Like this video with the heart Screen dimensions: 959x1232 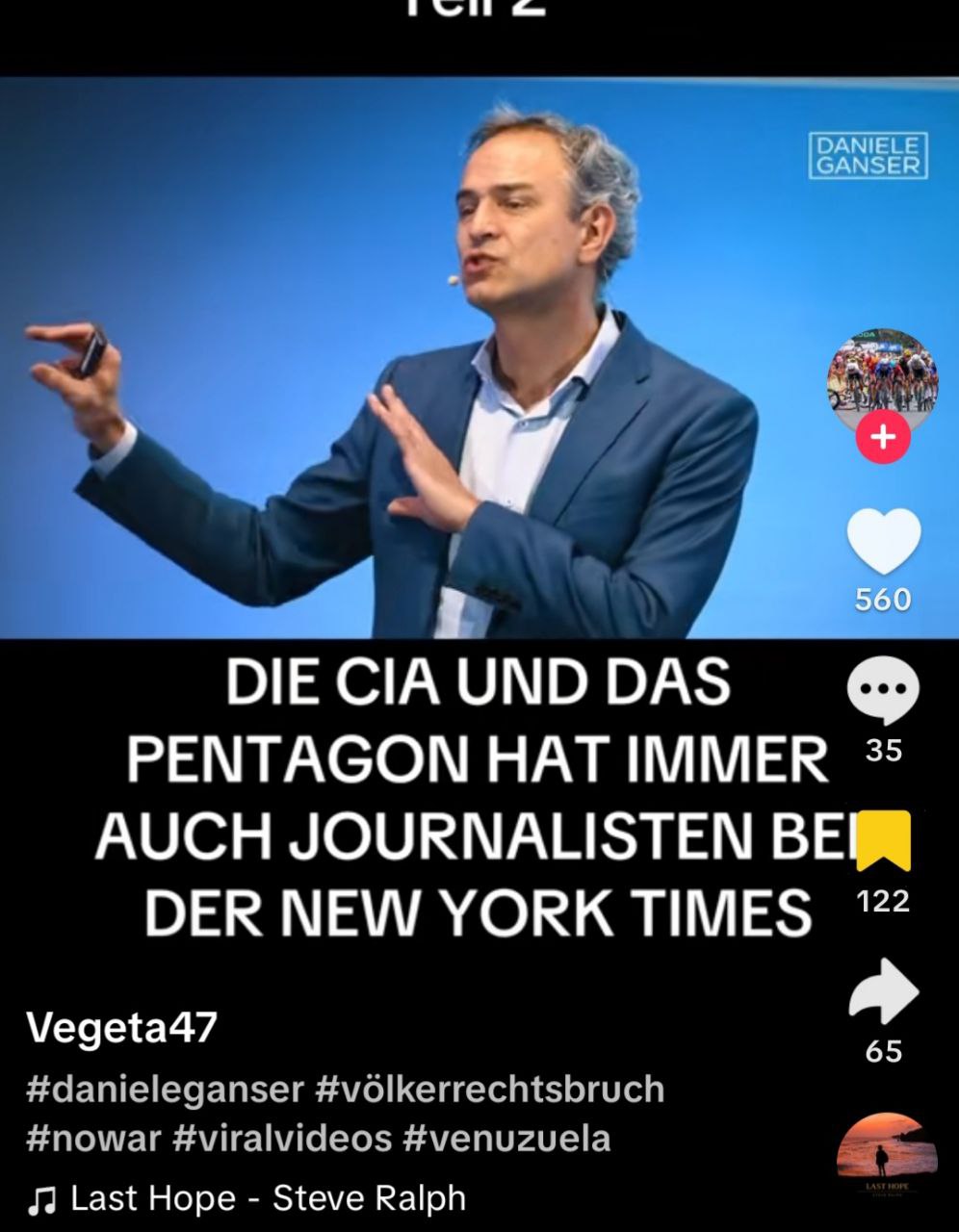coord(883,542)
